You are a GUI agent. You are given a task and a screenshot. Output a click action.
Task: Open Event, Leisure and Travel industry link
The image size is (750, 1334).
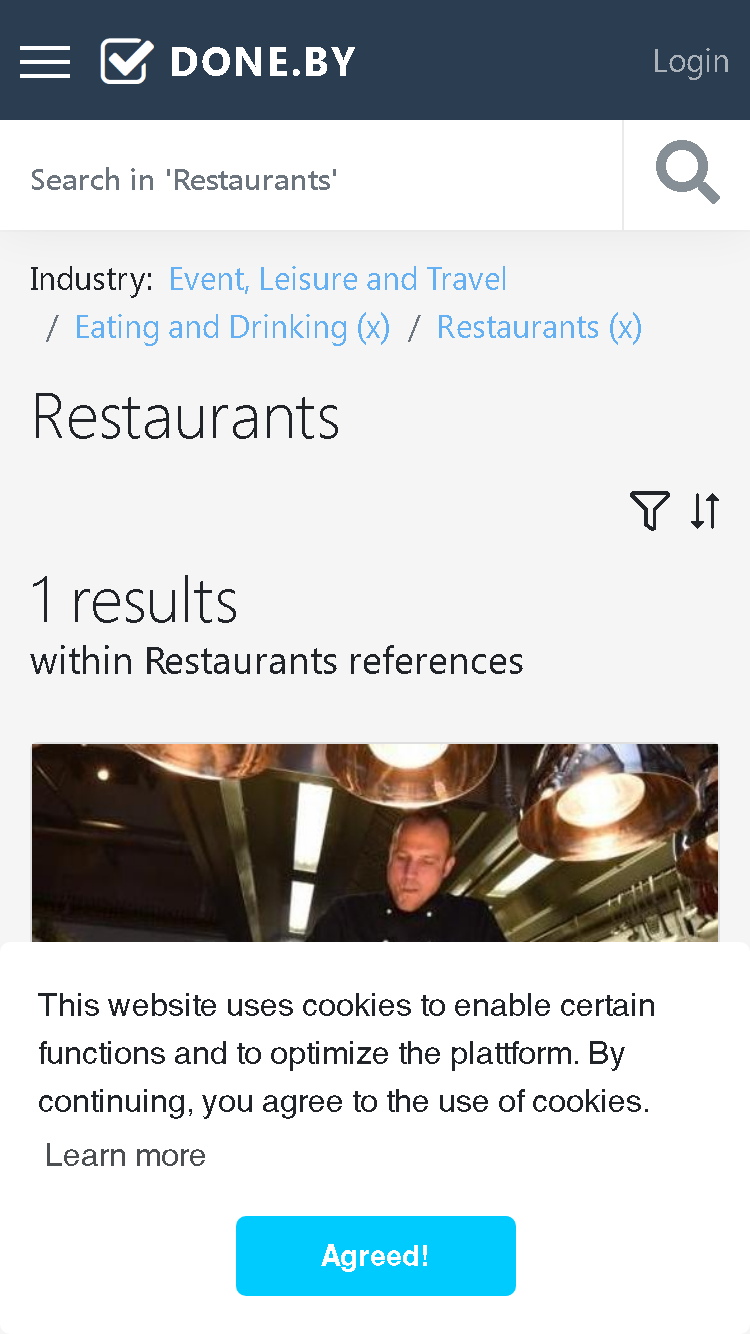point(338,278)
